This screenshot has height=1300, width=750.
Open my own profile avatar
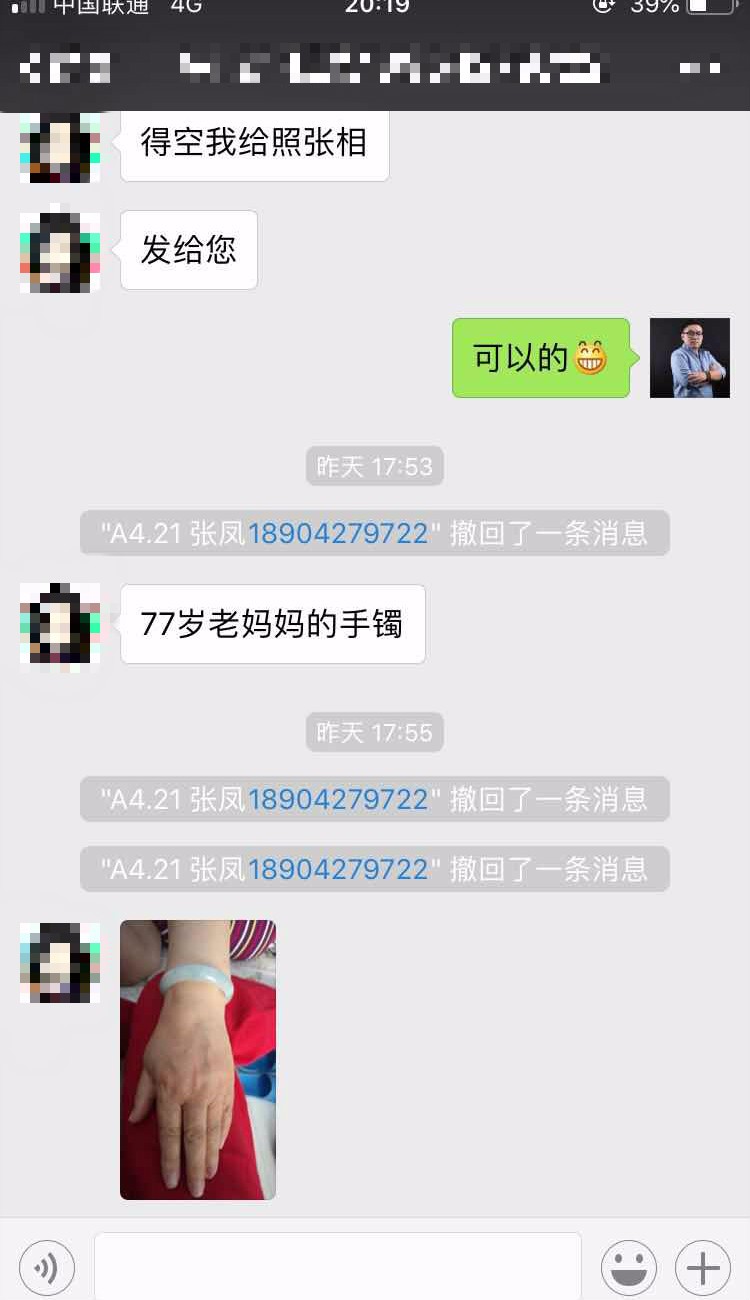click(x=689, y=358)
